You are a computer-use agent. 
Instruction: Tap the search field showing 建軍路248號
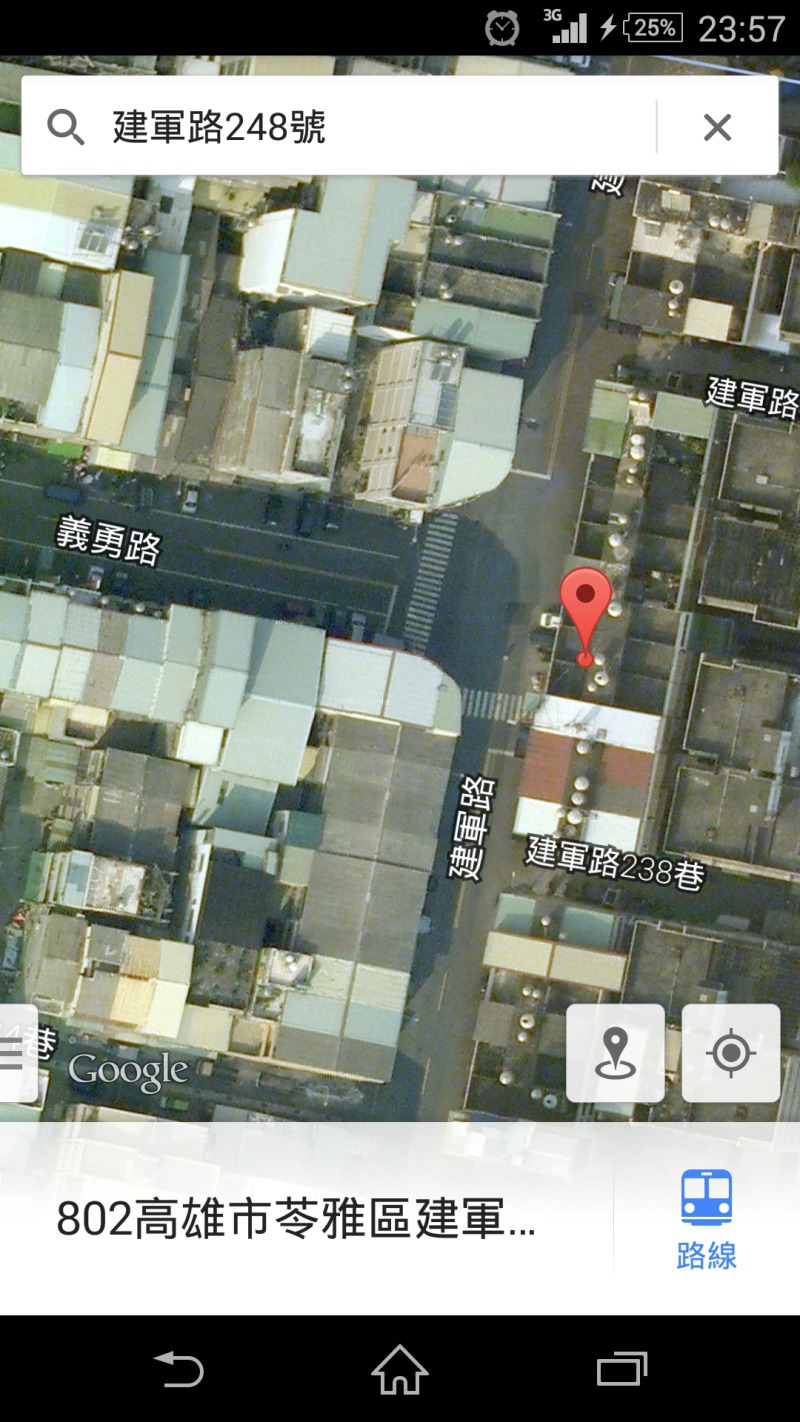pos(340,127)
